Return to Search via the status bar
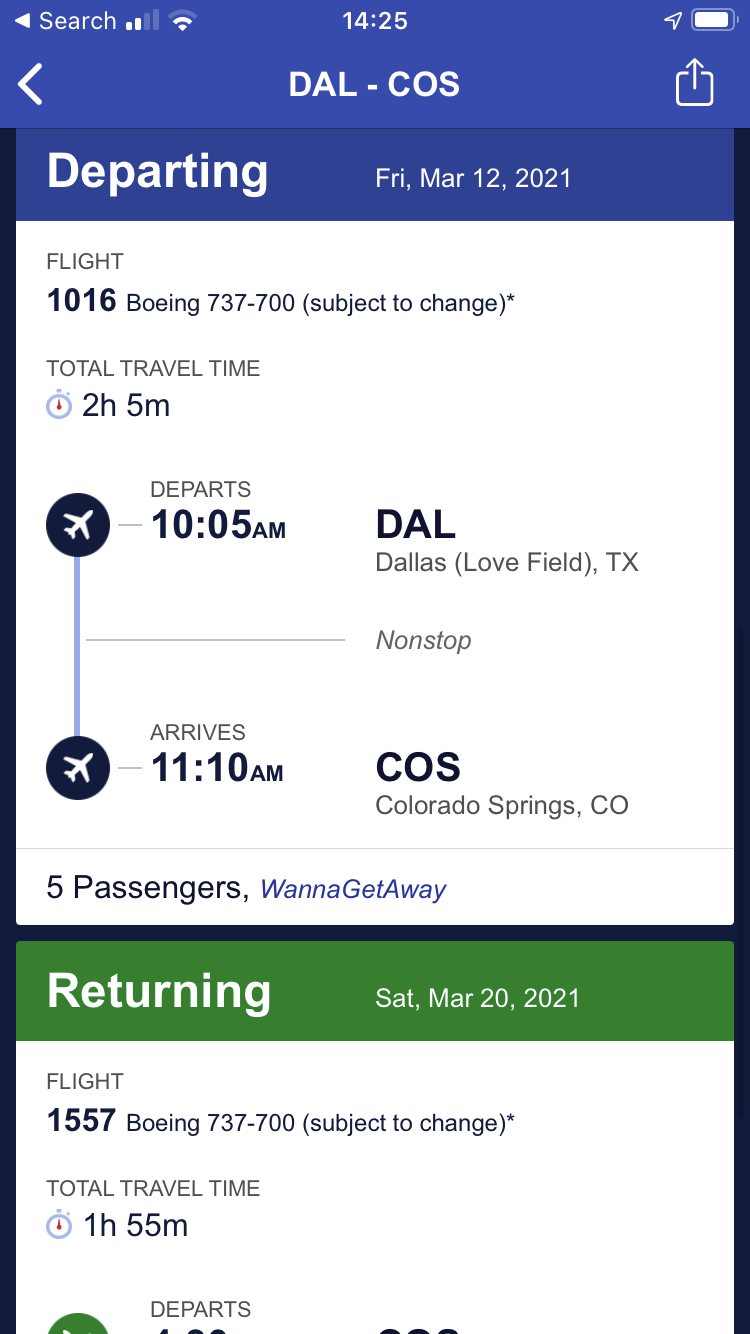This screenshot has height=1334, width=750. point(65,21)
